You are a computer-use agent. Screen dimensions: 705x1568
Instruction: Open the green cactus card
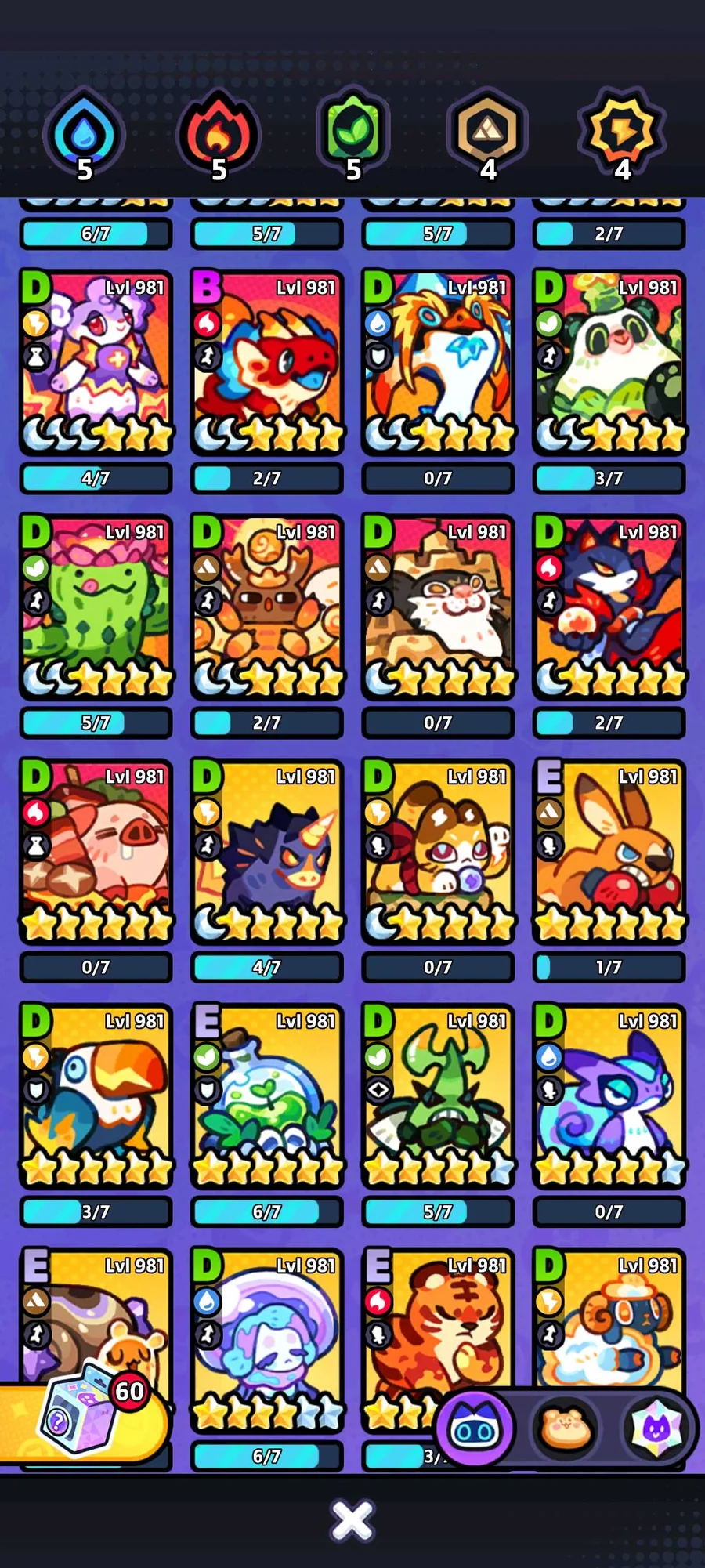click(96, 607)
